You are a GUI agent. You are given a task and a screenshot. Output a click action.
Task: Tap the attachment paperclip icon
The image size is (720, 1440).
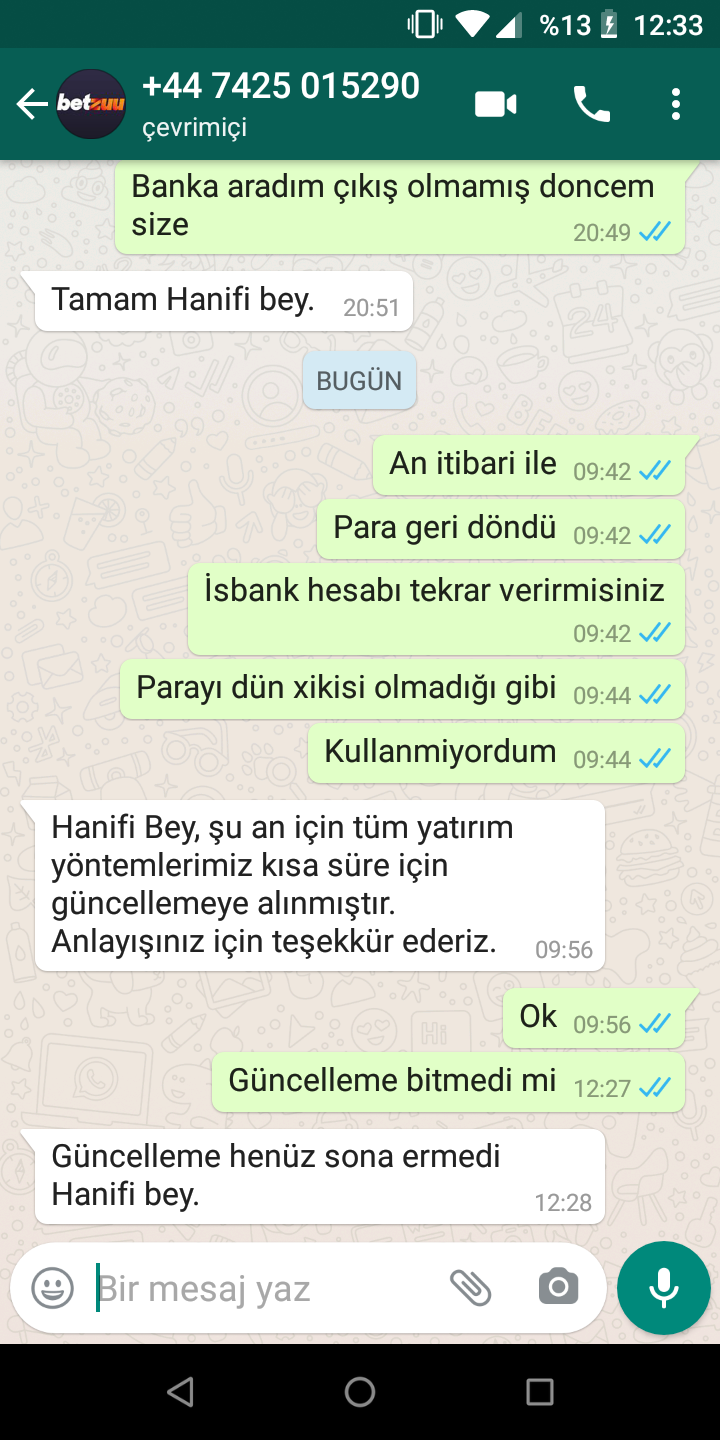[470, 1288]
